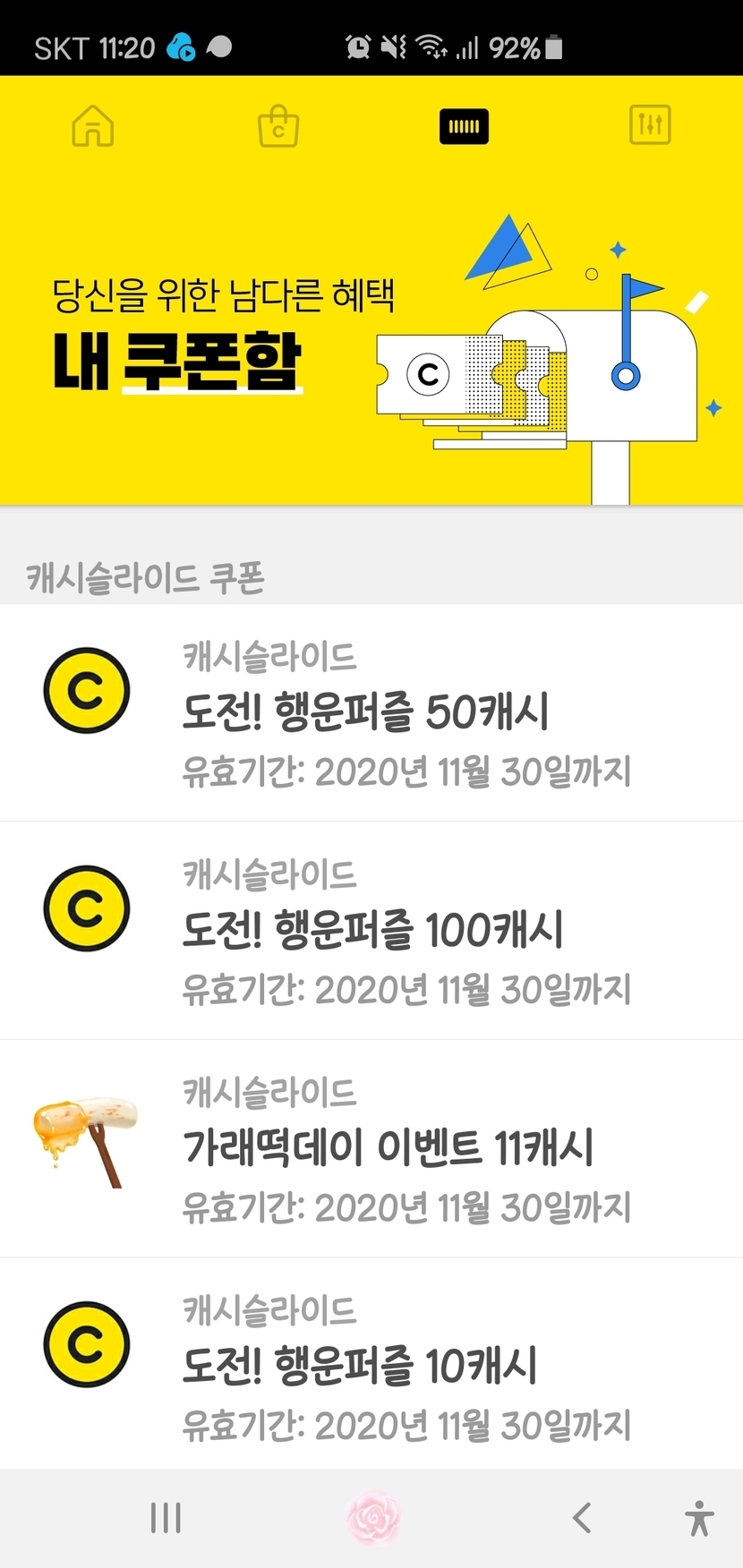This screenshot has height=1568, width=743.
Task: Open the settings sliders tab
Action: 650,125
